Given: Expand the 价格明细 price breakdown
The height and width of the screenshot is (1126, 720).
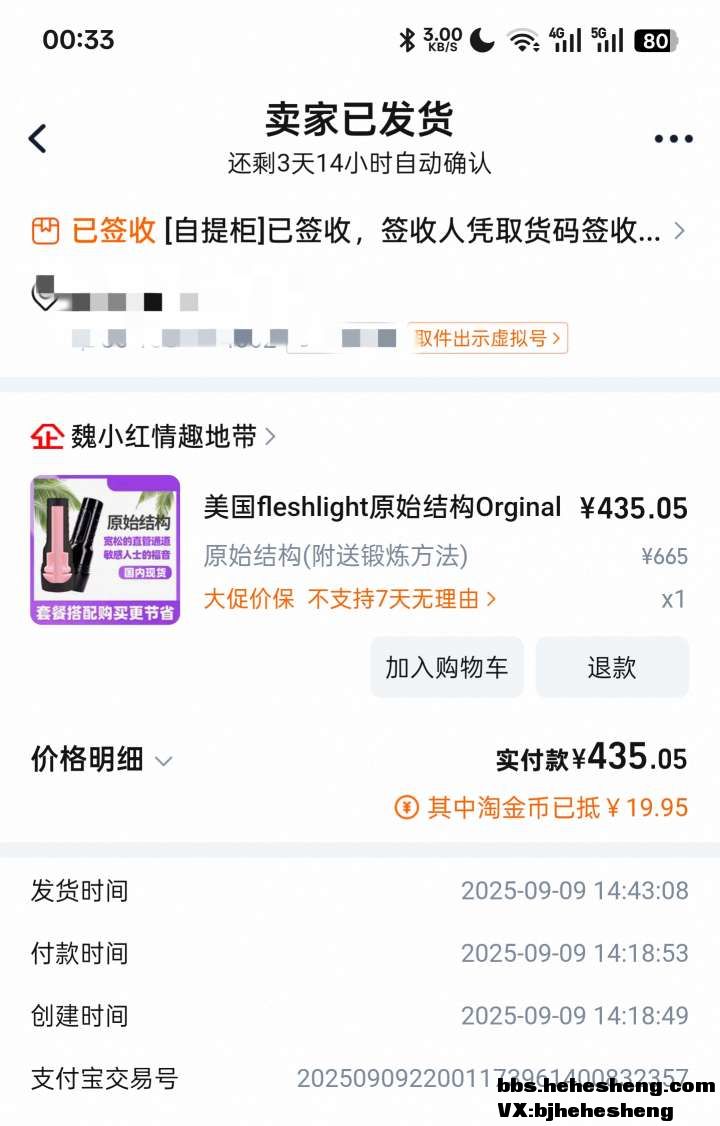Looking at the screenshot, I should point(102,760).
